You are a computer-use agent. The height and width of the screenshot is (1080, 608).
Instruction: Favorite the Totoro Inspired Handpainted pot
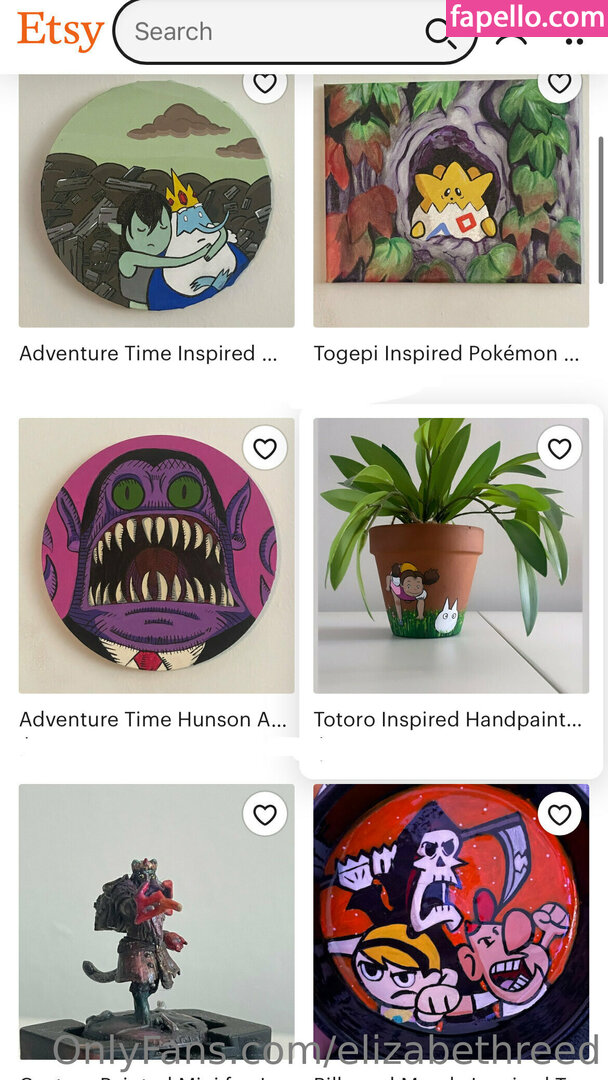(x=559, y=449)
